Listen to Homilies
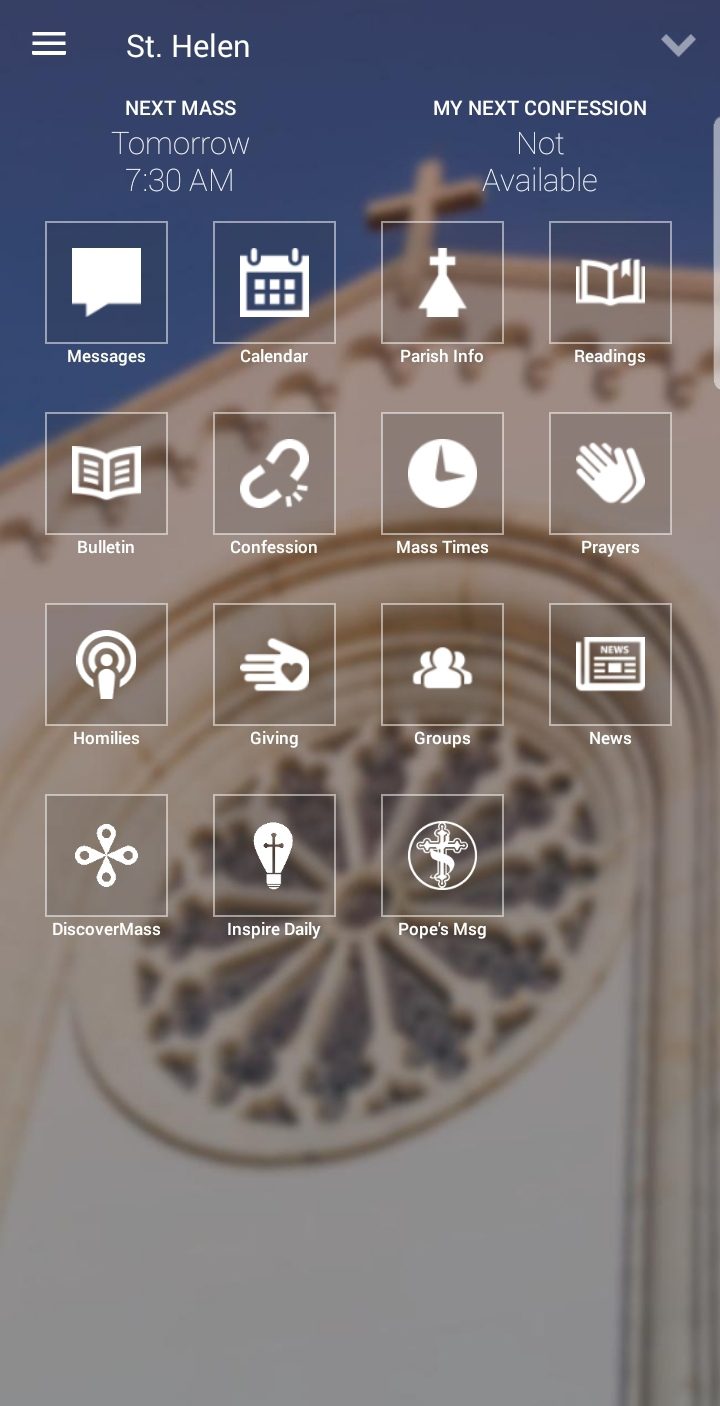The width and height of the screenshot is (720, 1406). 106,664
